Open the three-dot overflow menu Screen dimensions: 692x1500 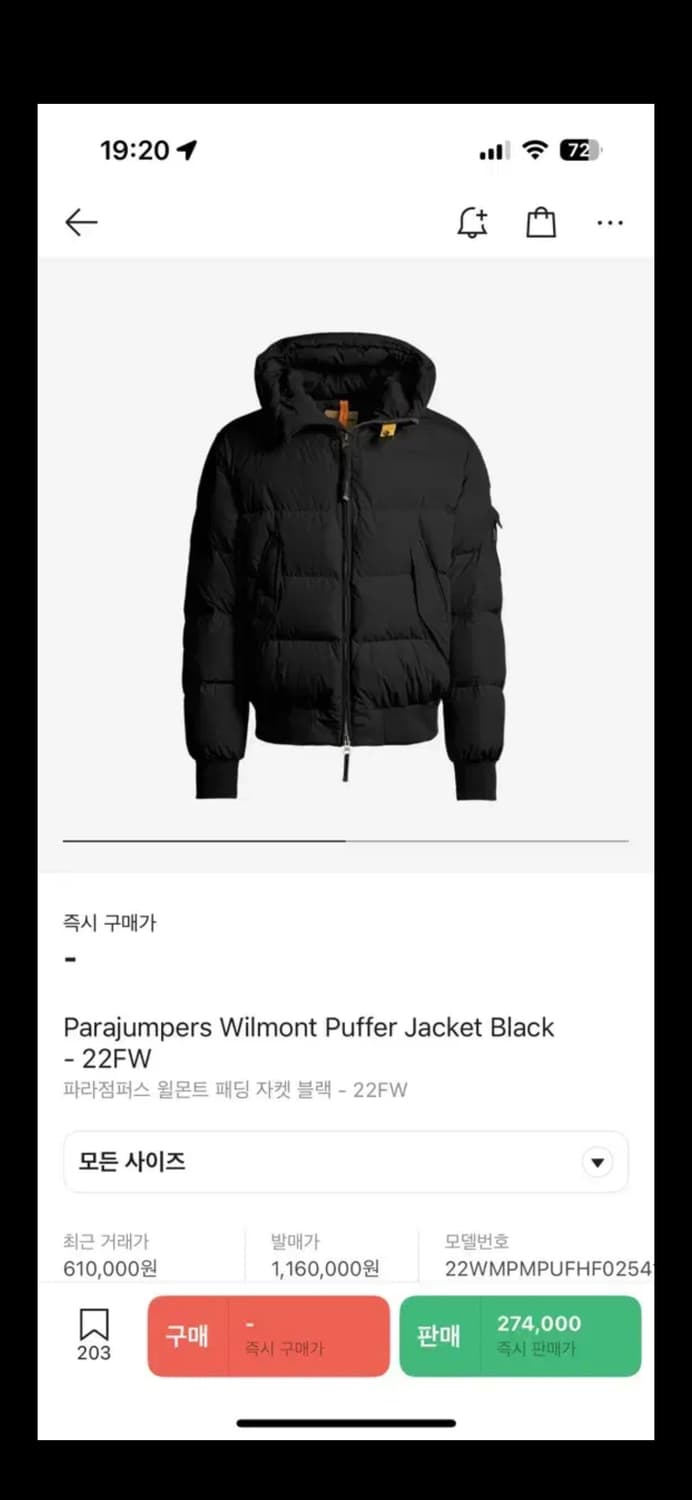tap(610, 223)
